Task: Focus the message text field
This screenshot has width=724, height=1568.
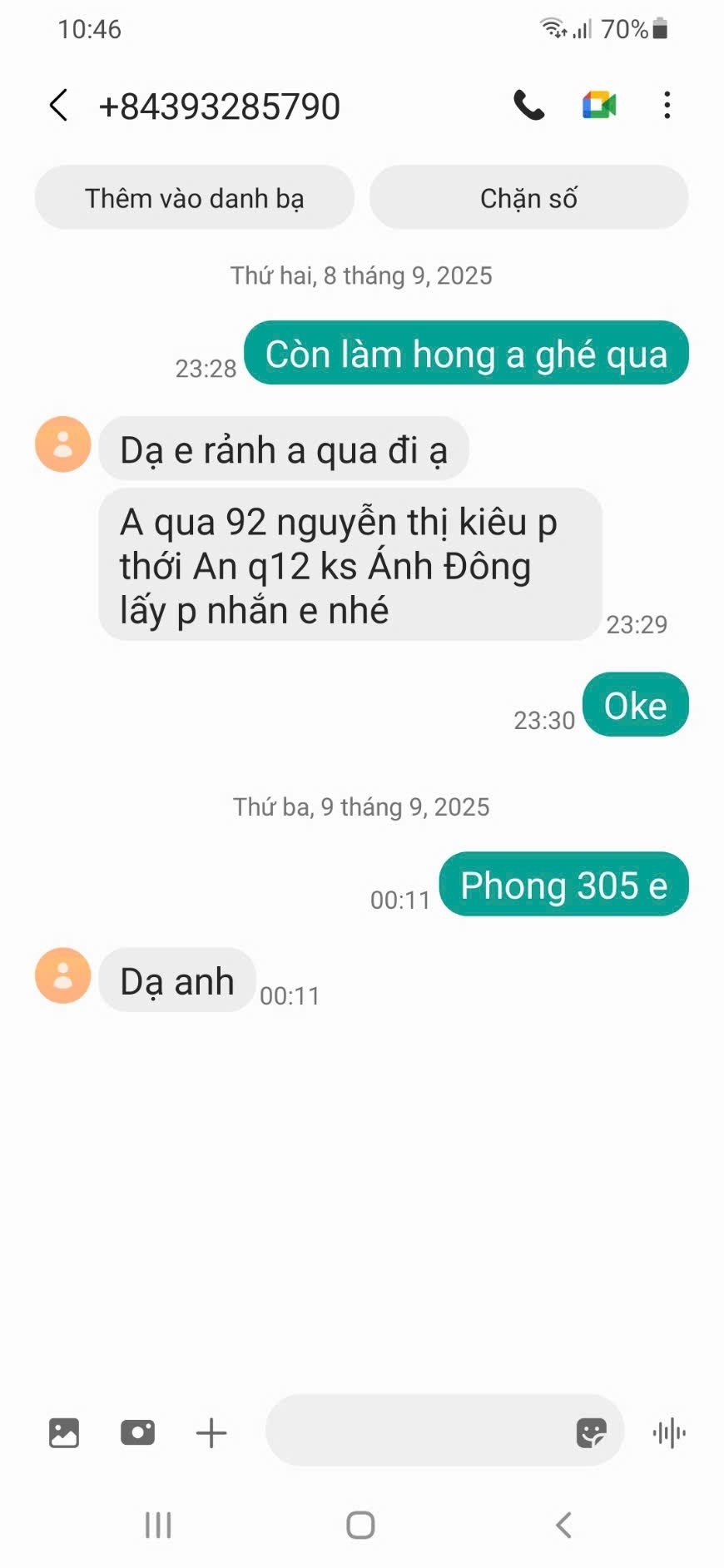Action: click(416, 1432)
